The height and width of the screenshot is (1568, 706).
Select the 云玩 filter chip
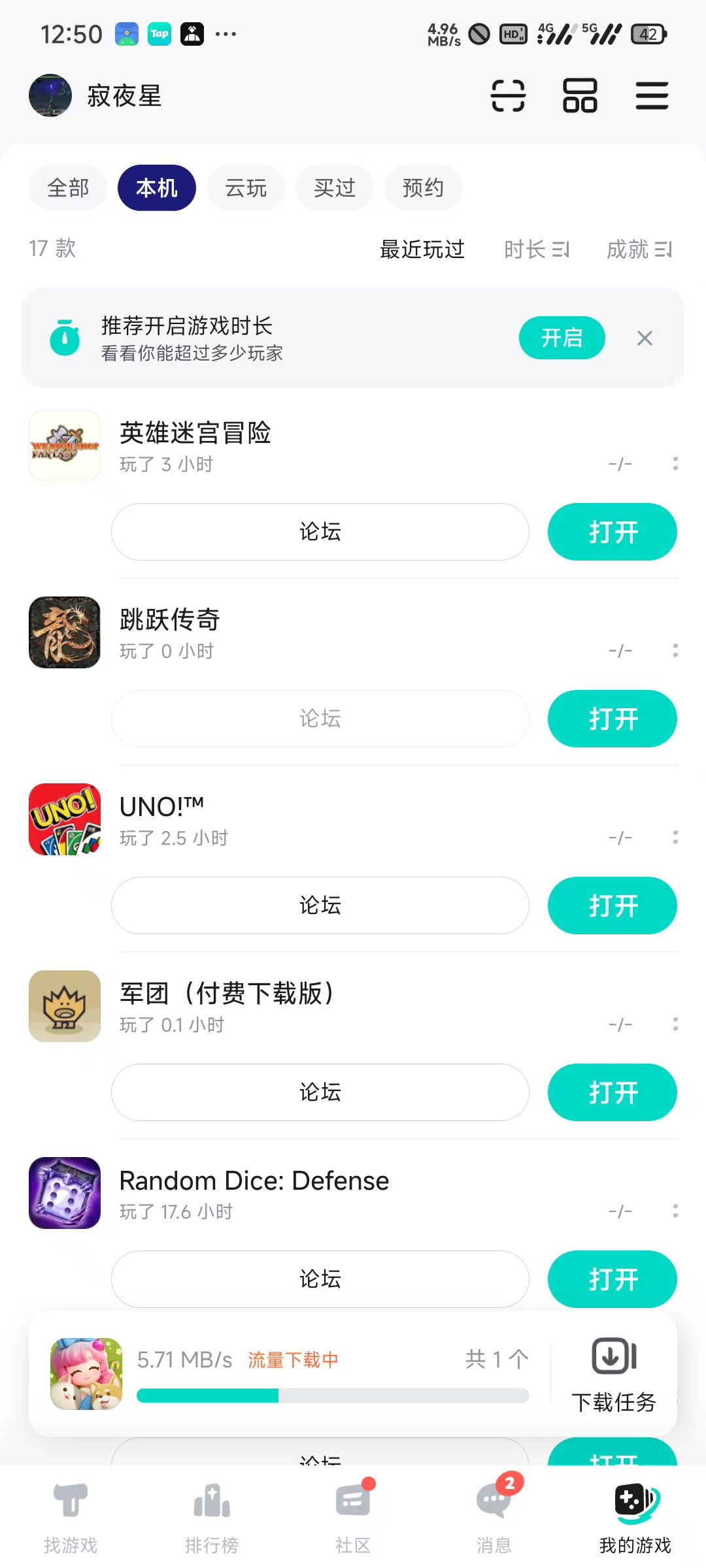coord(246,188)
